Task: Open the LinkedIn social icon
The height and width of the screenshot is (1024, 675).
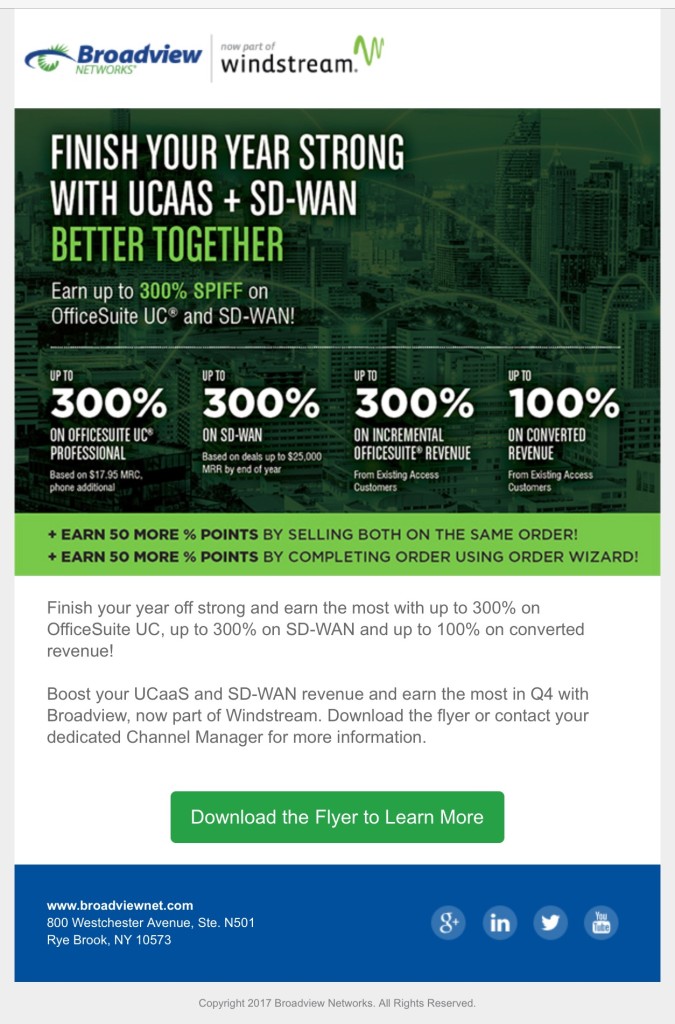Action: coord(499,922)
